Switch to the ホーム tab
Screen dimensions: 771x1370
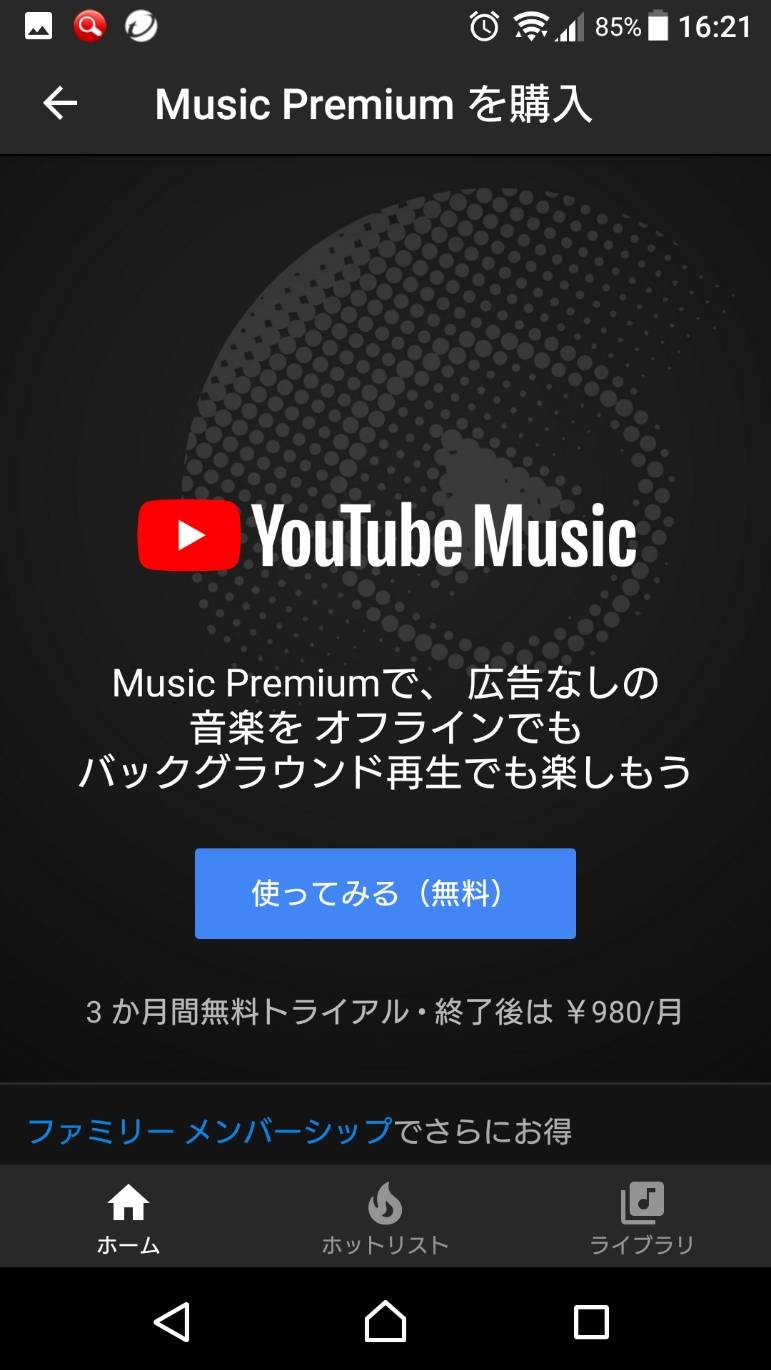128,1217
